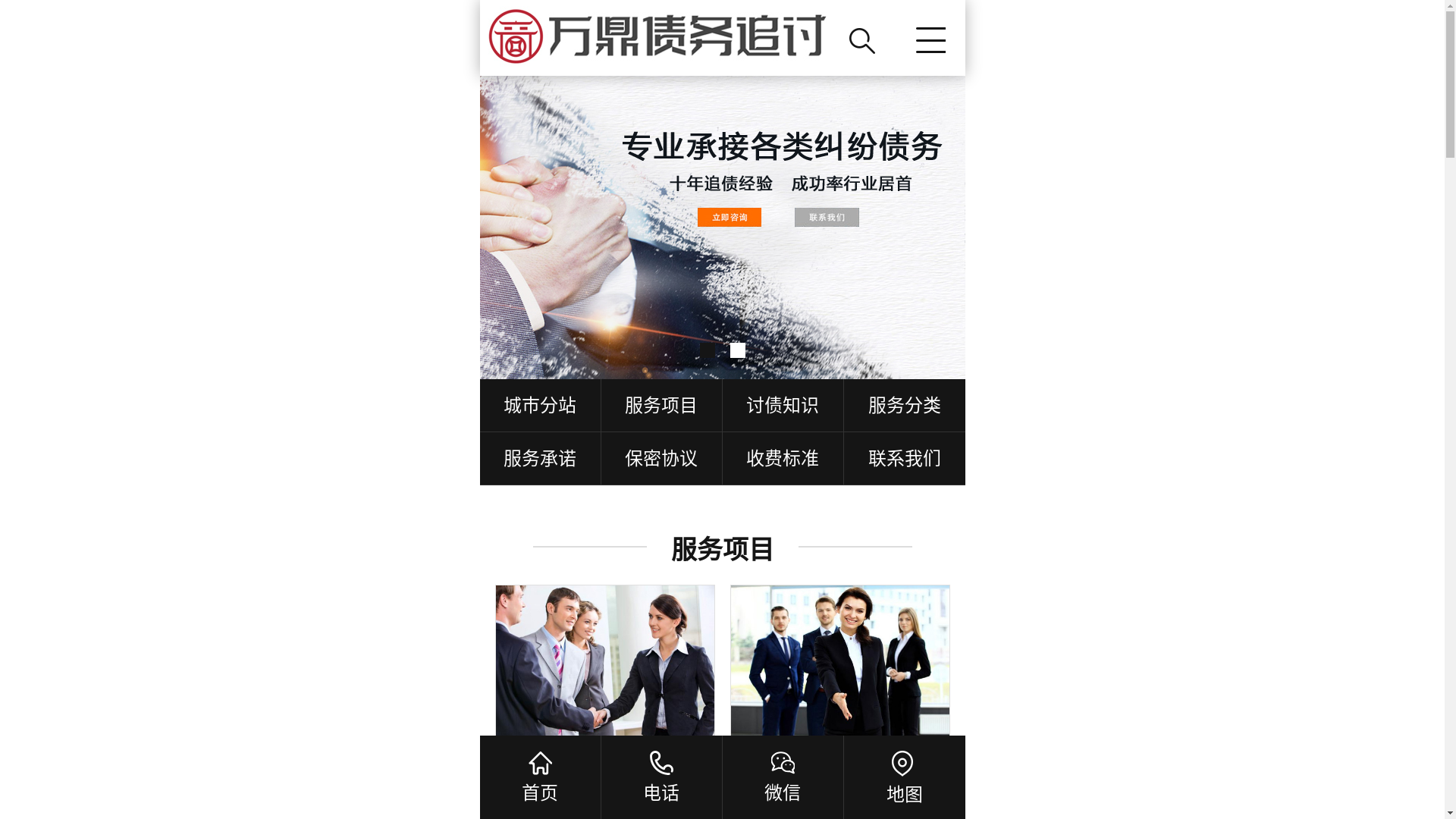Tap the 联系我们 banner button
1456x819 pixels.
(x=827, y=218)
